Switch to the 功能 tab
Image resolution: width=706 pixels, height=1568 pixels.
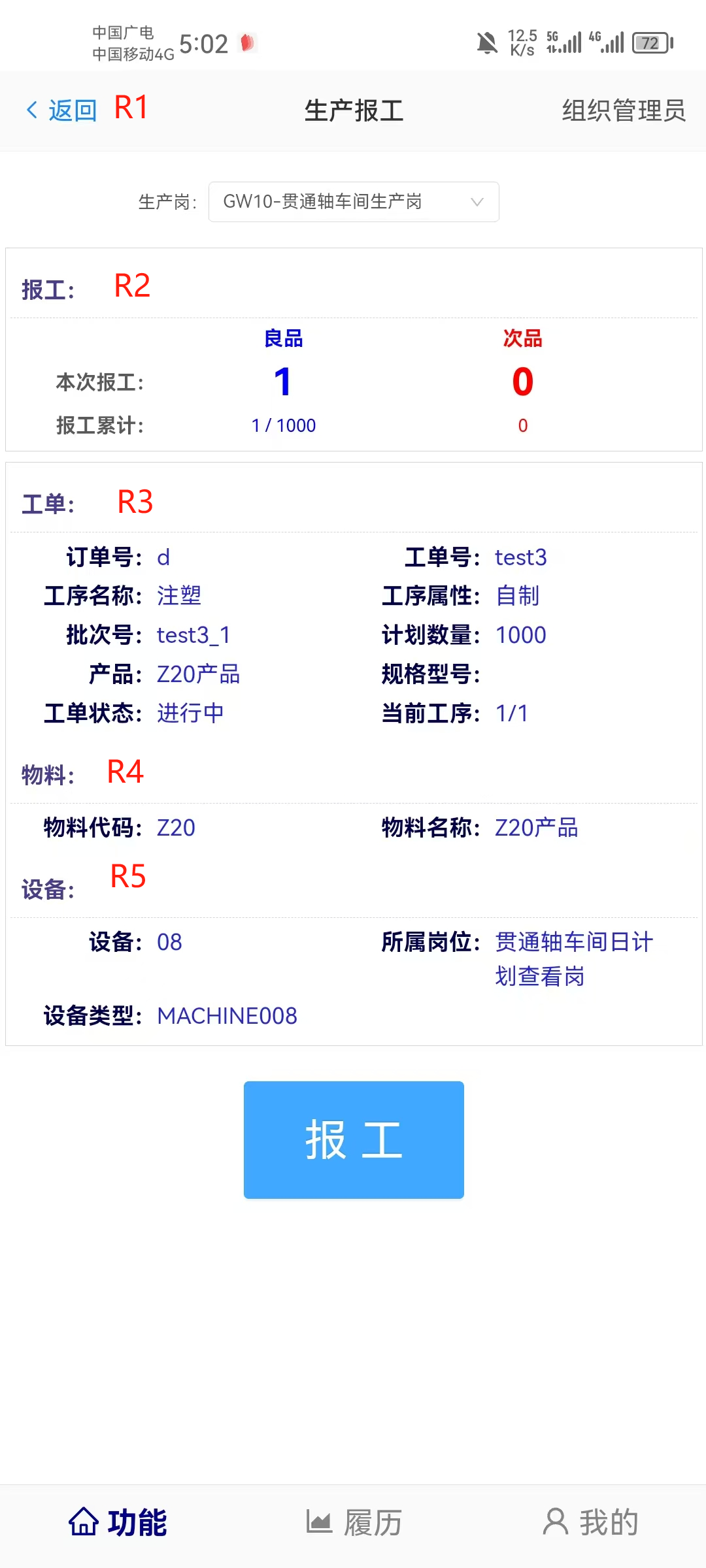pyautogui.click(x=118, y=1522)
